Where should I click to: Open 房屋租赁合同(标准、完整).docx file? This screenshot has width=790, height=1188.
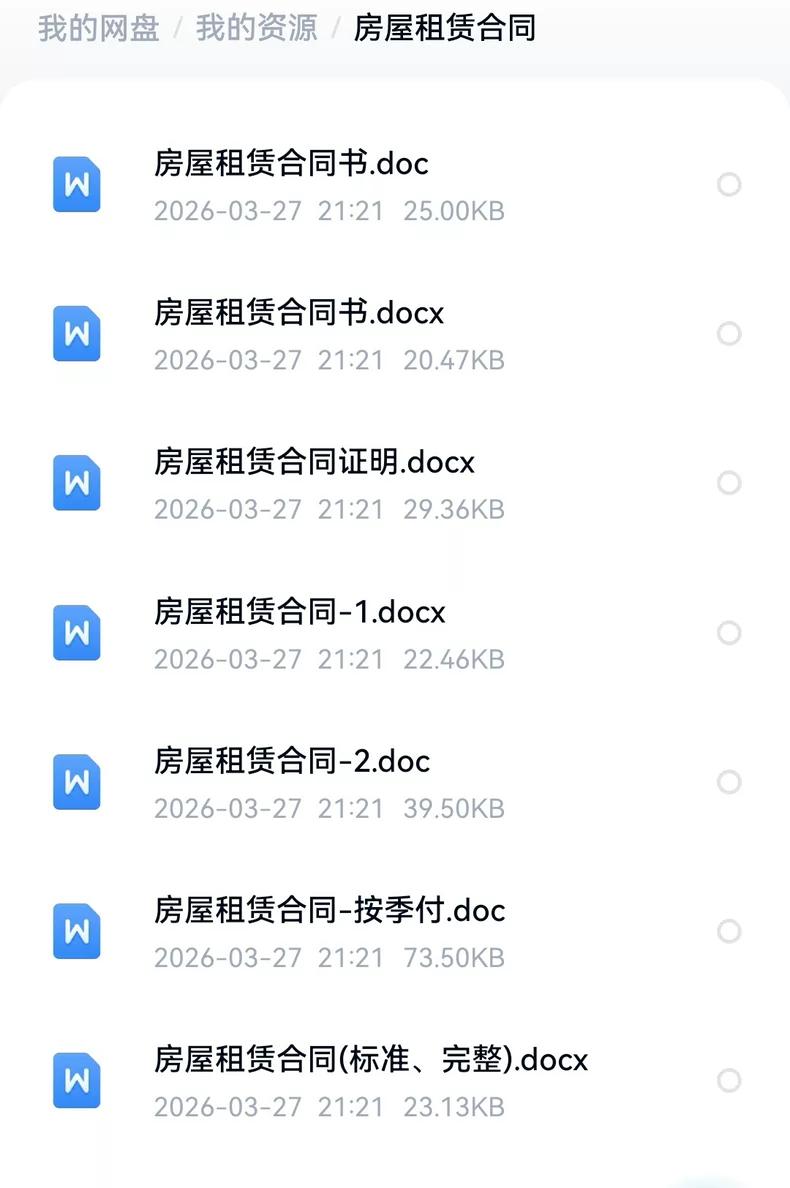pyautogui.click(x=371, y=1060)
